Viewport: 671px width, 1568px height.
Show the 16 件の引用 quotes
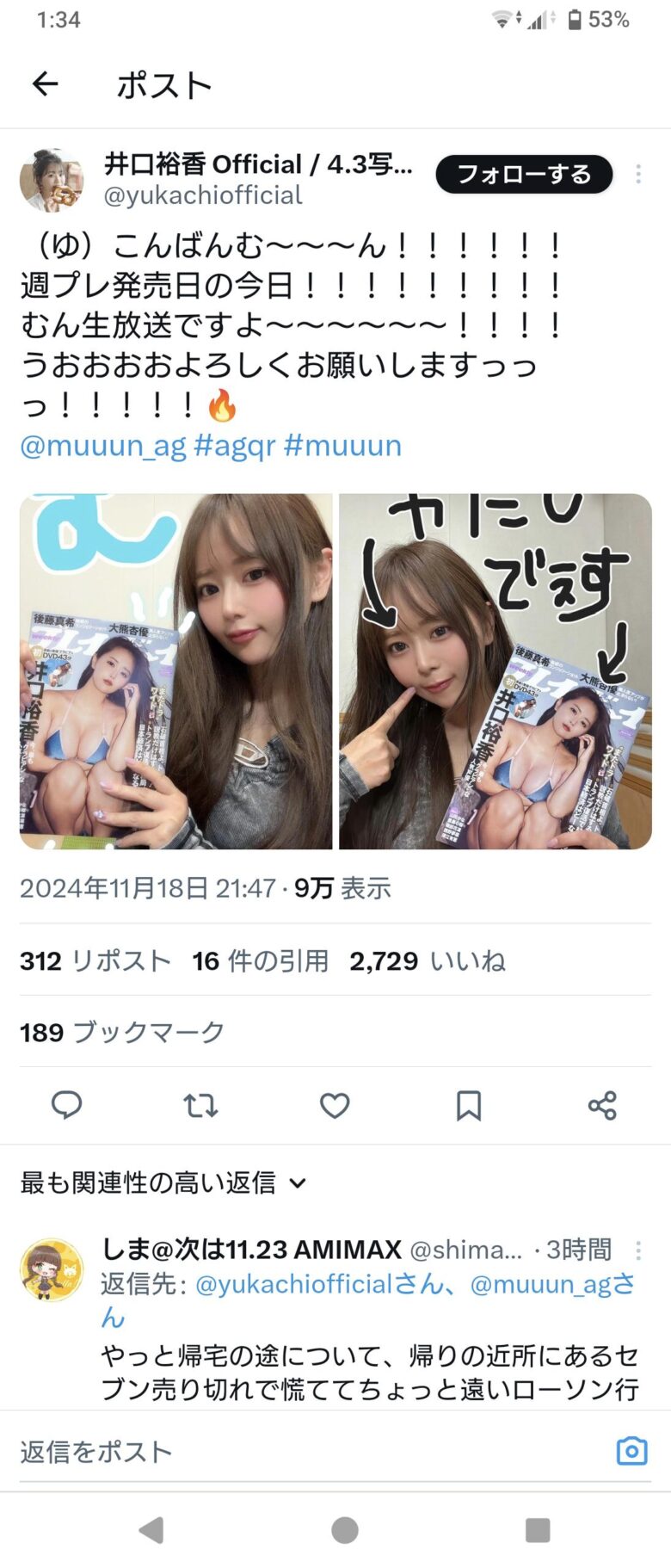(x=261, y=960)
